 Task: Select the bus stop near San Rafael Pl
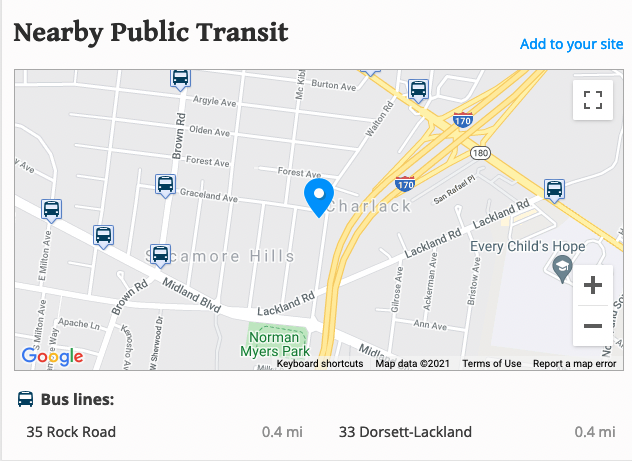click(x=553, y=189)
